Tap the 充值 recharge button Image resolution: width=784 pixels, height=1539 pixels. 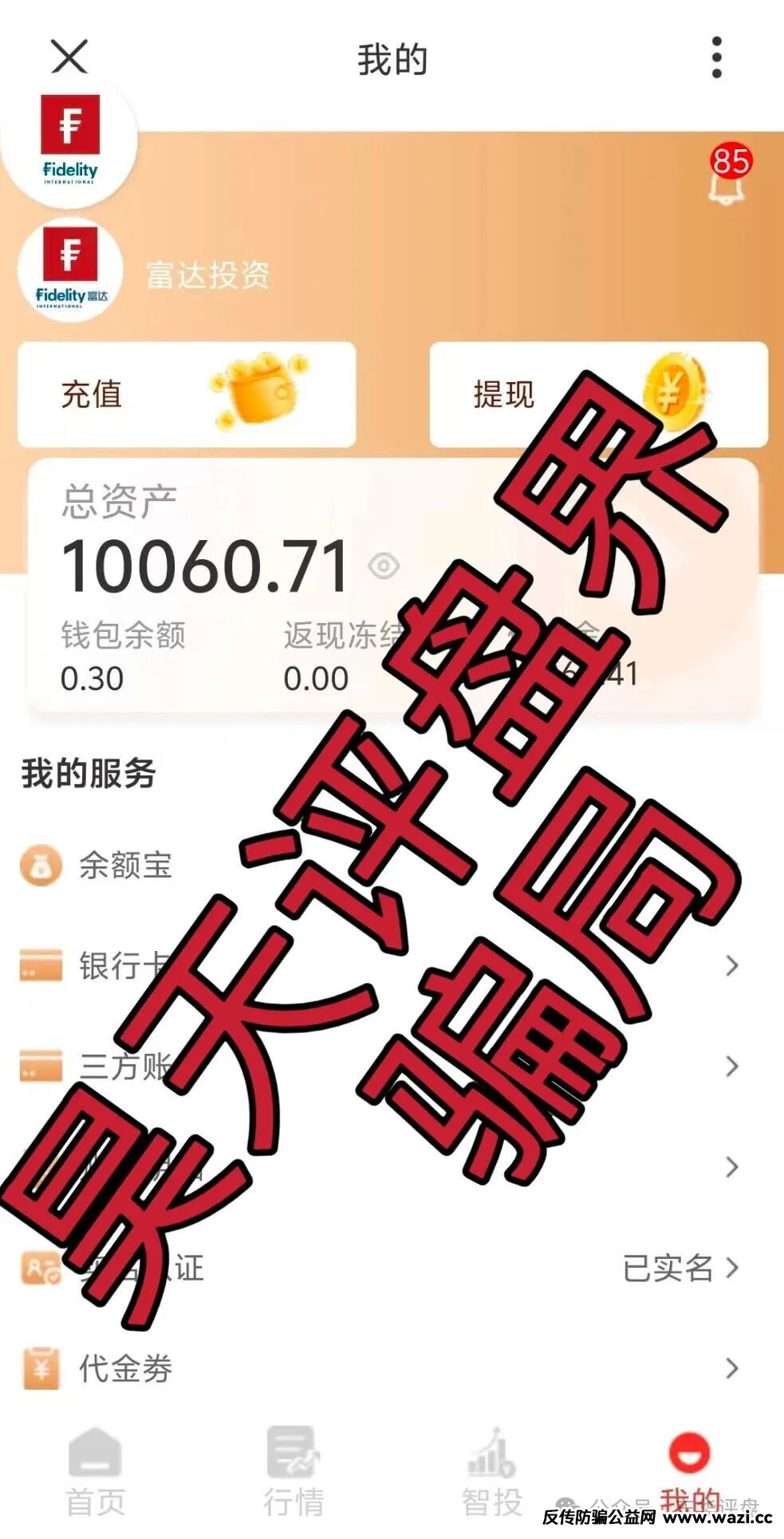coord(186,394)
